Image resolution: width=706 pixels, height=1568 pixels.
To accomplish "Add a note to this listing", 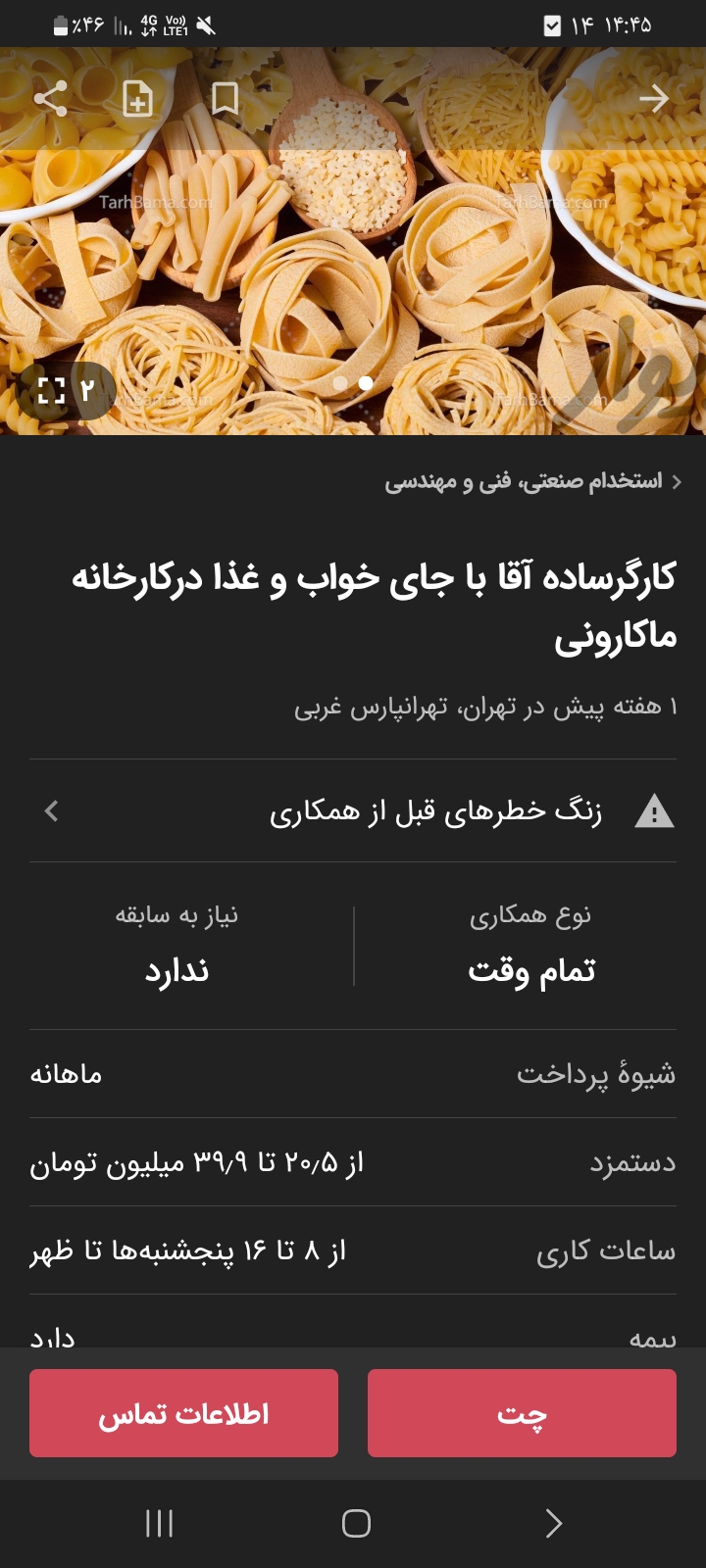I will click(137, 98).
